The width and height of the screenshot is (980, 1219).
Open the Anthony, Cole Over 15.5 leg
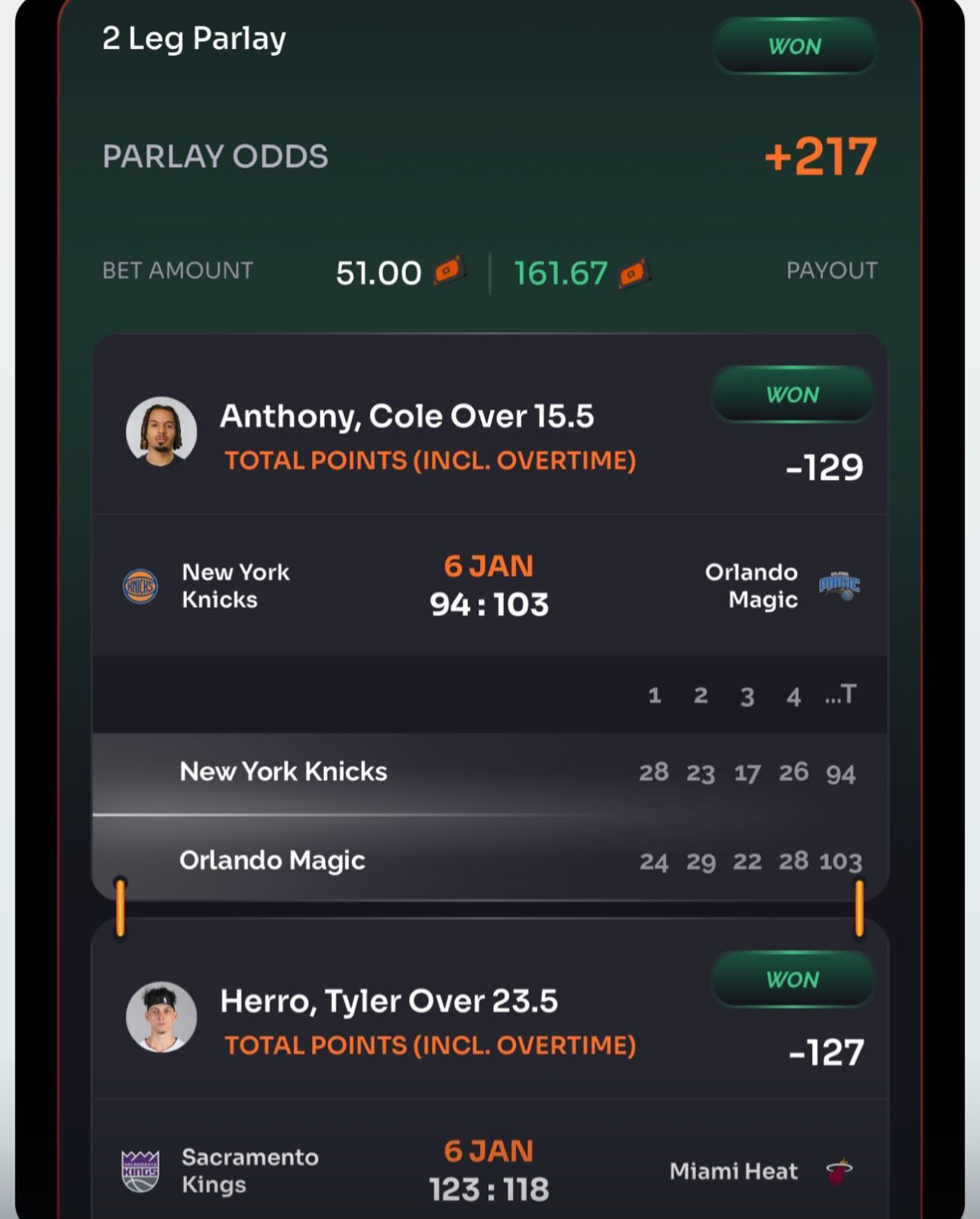407,417
